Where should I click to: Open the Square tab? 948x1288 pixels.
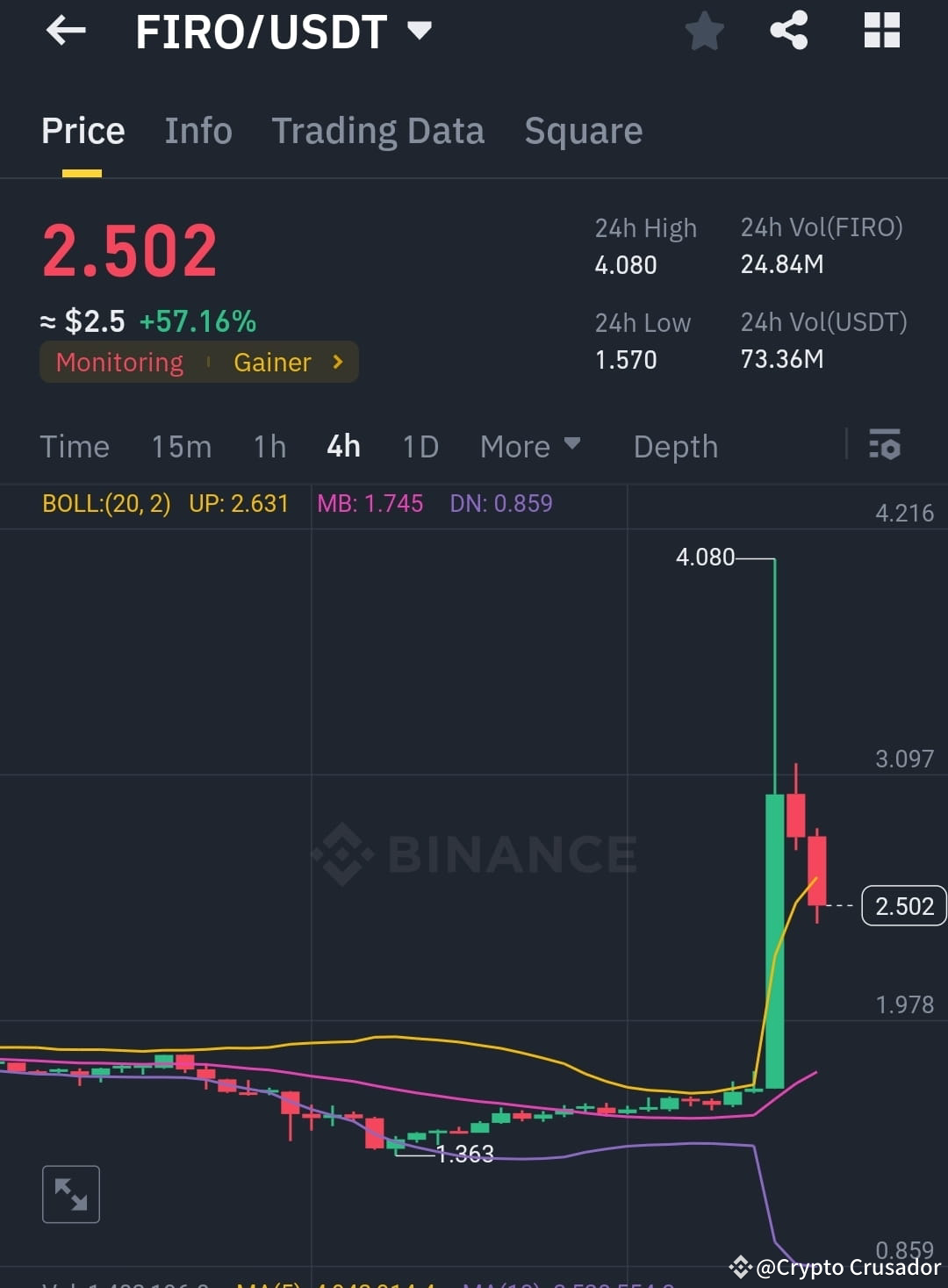point(583,130)
